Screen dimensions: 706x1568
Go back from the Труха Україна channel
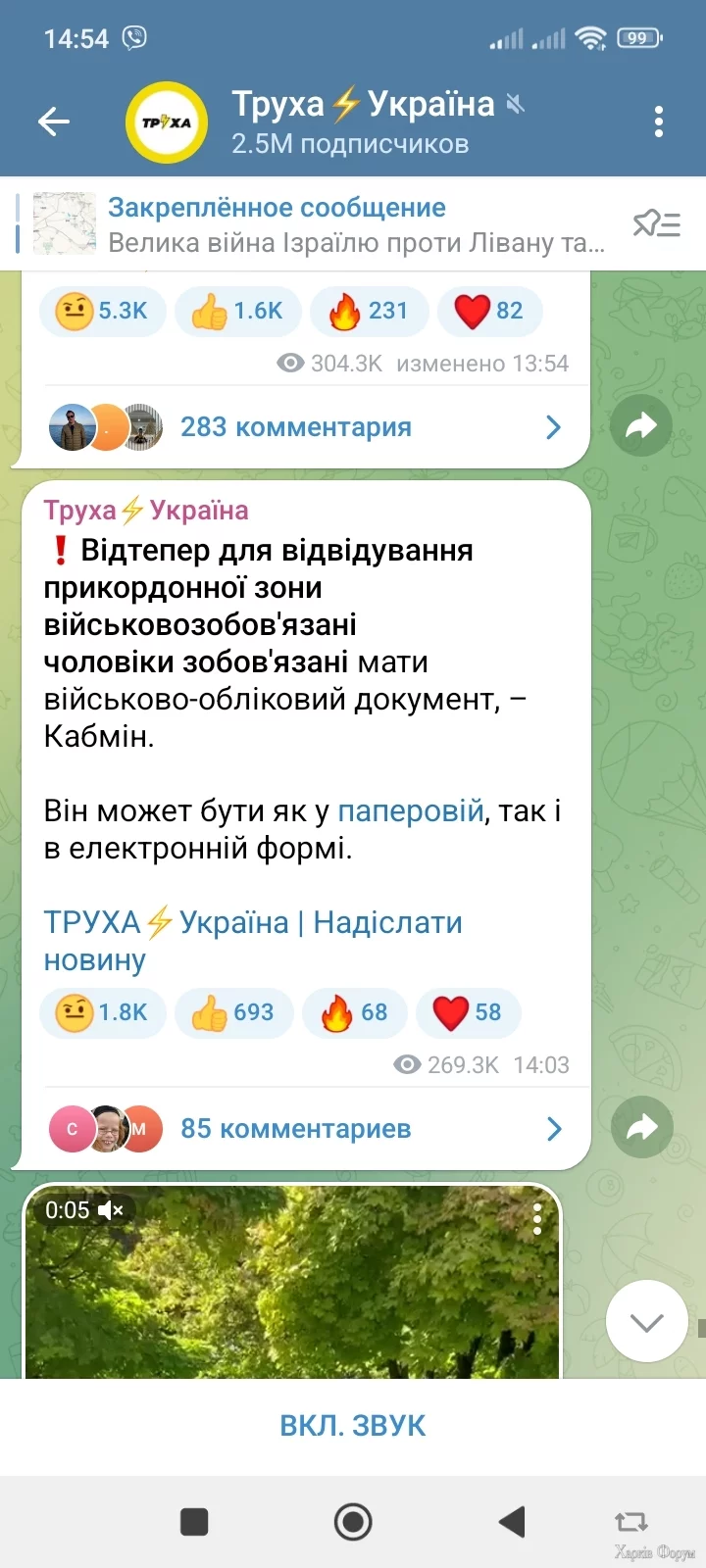(x=54, y=122)
